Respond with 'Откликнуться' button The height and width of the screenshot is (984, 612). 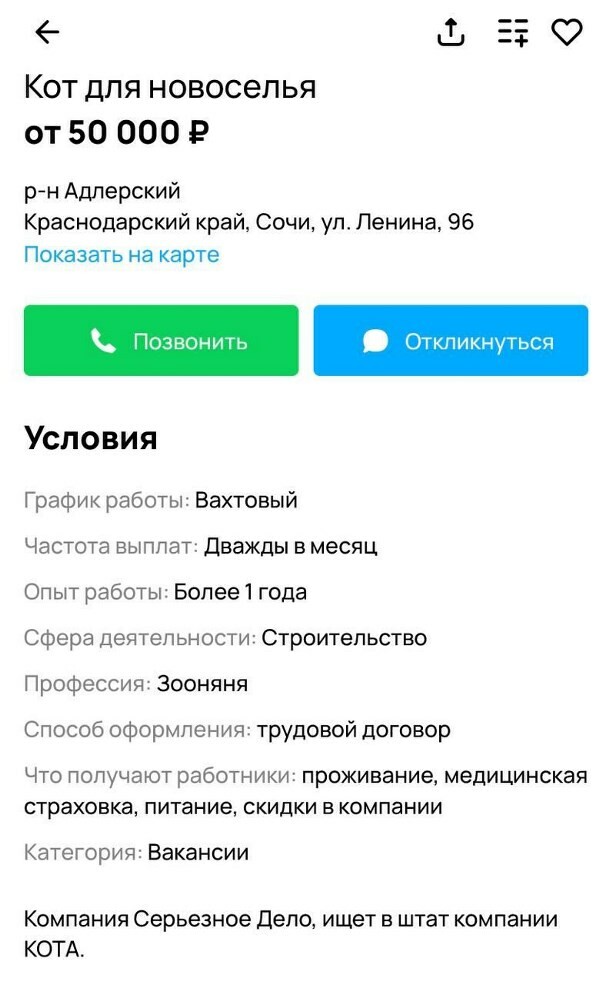pos(451,341)
